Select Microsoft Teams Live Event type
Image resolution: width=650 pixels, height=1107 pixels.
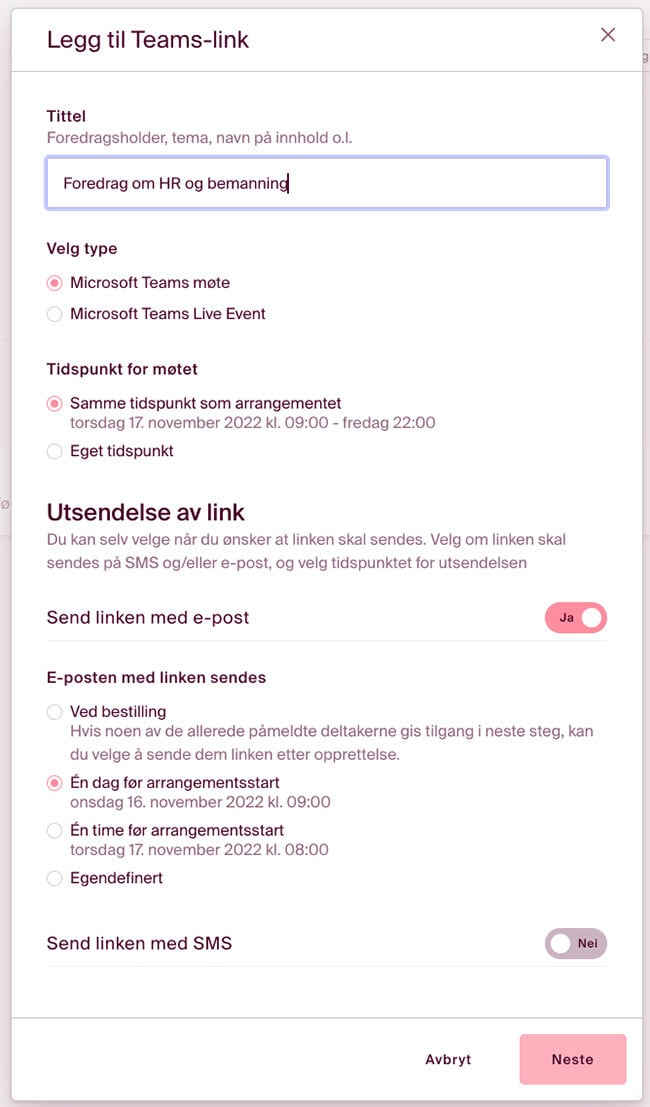(x=55, y=314)
